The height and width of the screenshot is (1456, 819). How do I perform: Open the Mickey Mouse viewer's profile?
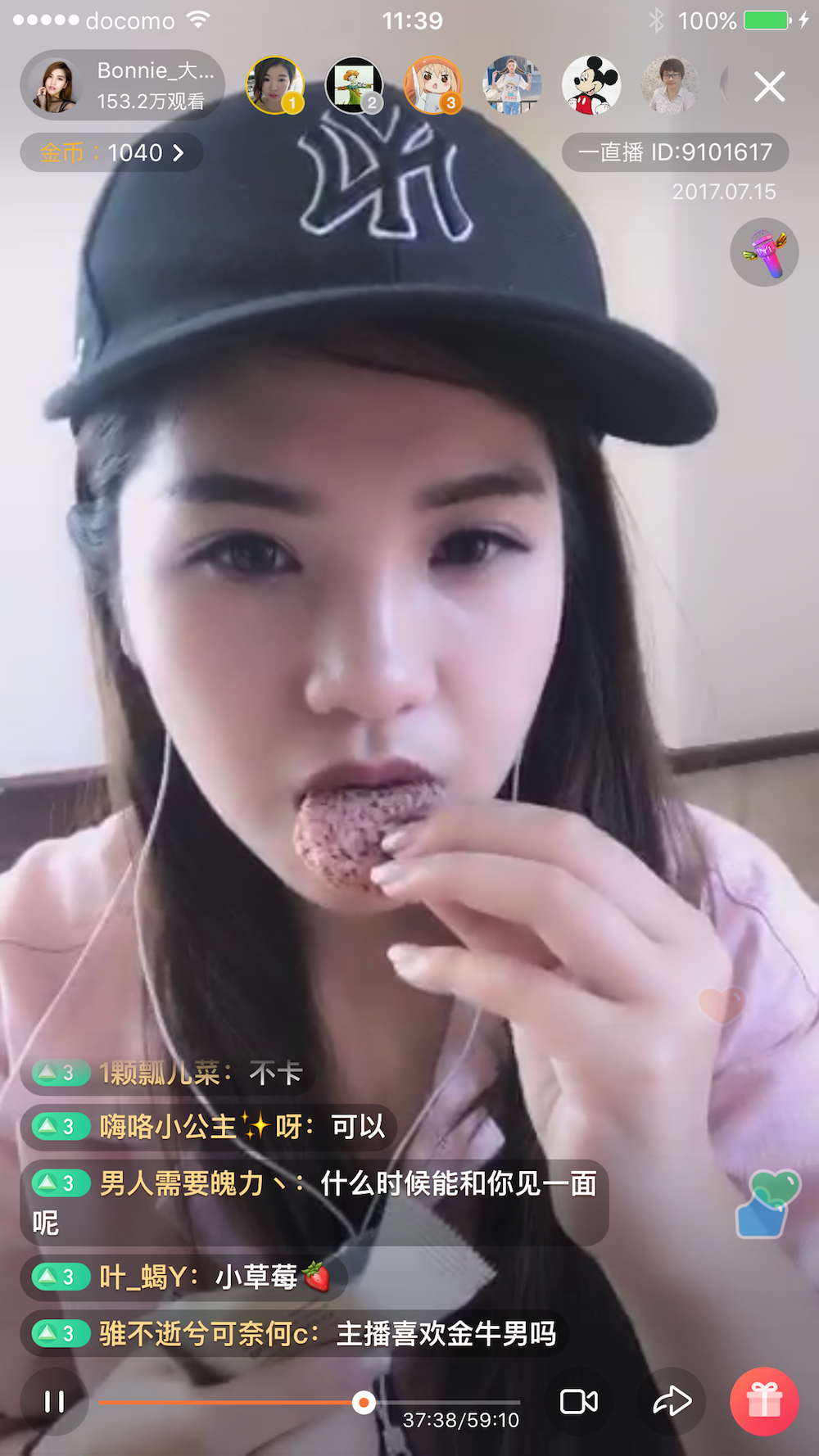pos(590,85)
